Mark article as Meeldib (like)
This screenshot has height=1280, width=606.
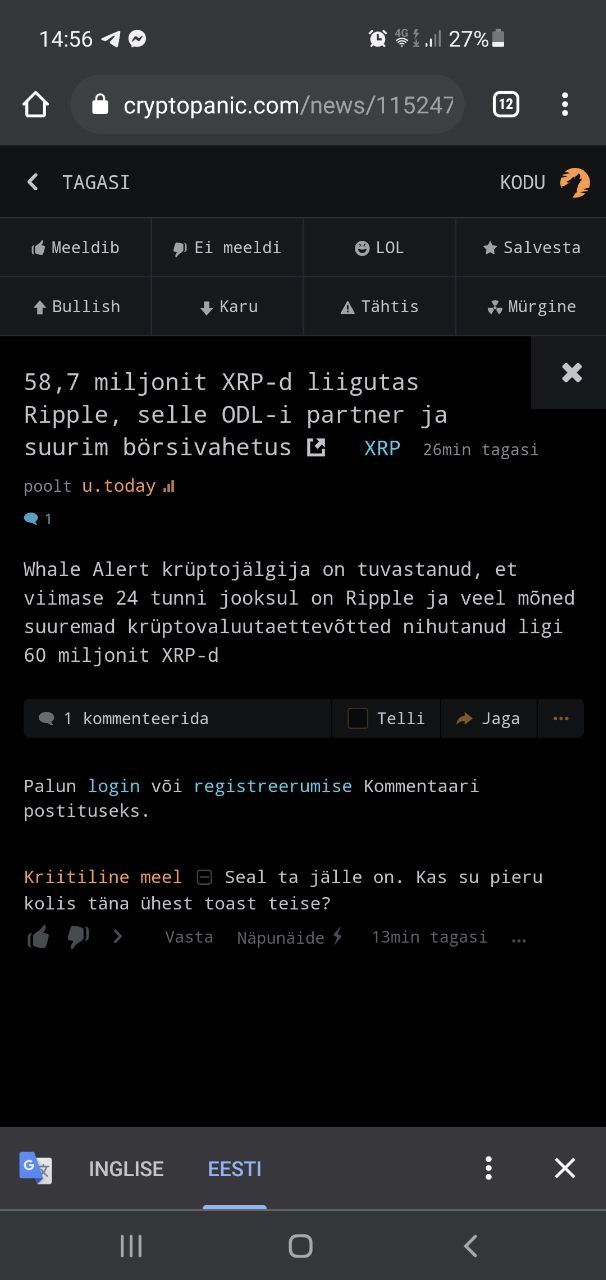[75, 247]
